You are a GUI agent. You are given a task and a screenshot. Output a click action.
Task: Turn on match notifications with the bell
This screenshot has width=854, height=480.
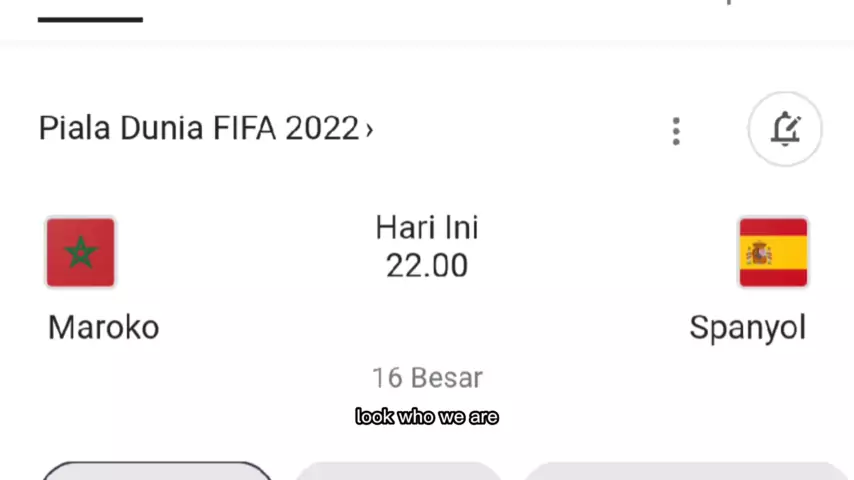[785, 129]
